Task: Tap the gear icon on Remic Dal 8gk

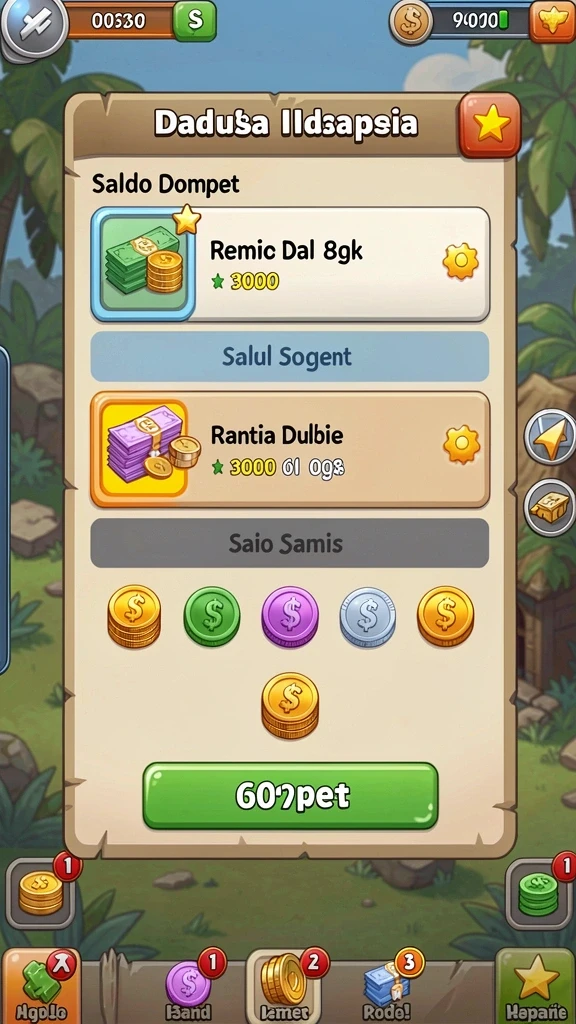Action: 460,262
